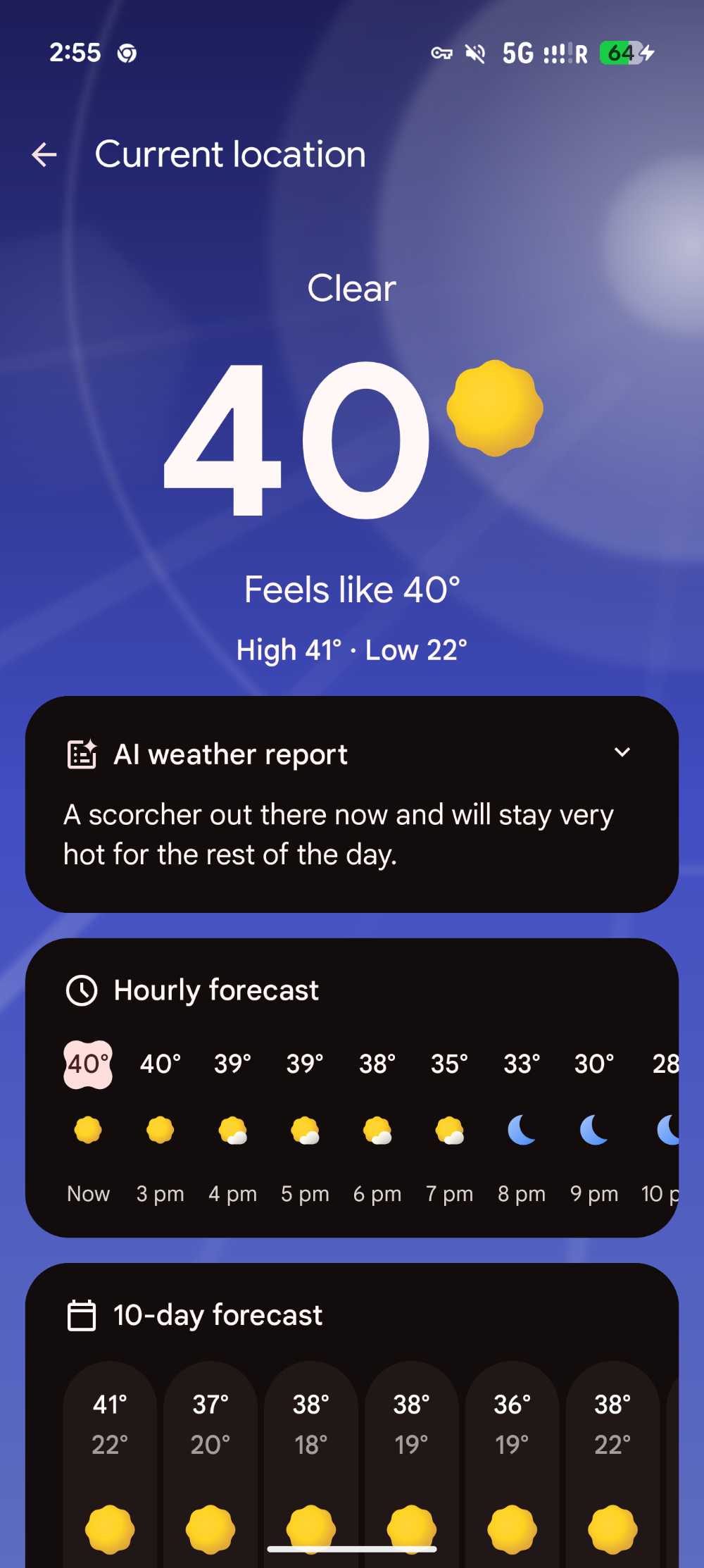Image resolution: width=704 pixels, height=1568 pixels.
Task: Expand the AI weather report card
Action: [x=622, y=753]
